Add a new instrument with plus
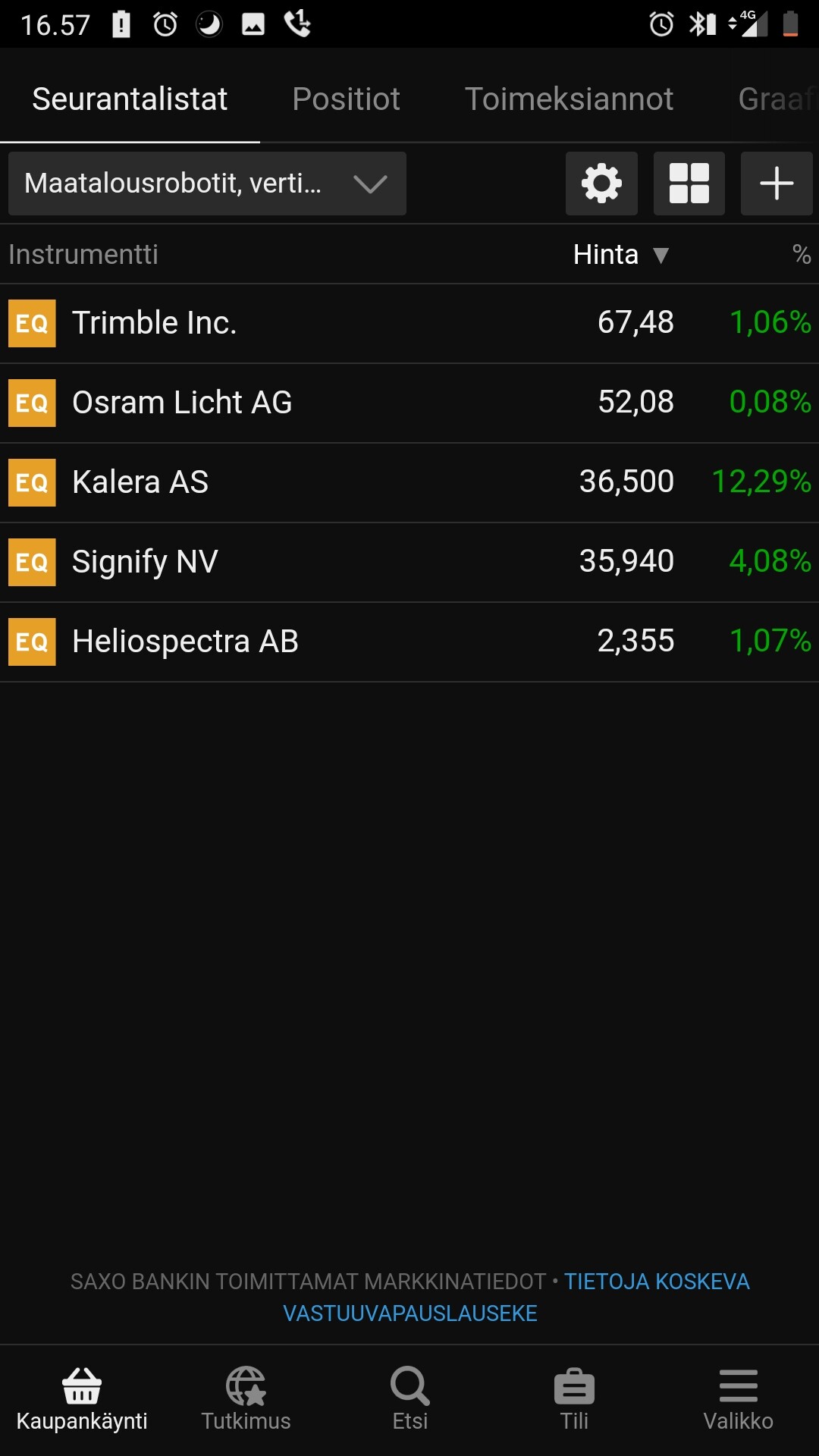The width and height of the screenshot is (819, 1456). click(777, 184)
